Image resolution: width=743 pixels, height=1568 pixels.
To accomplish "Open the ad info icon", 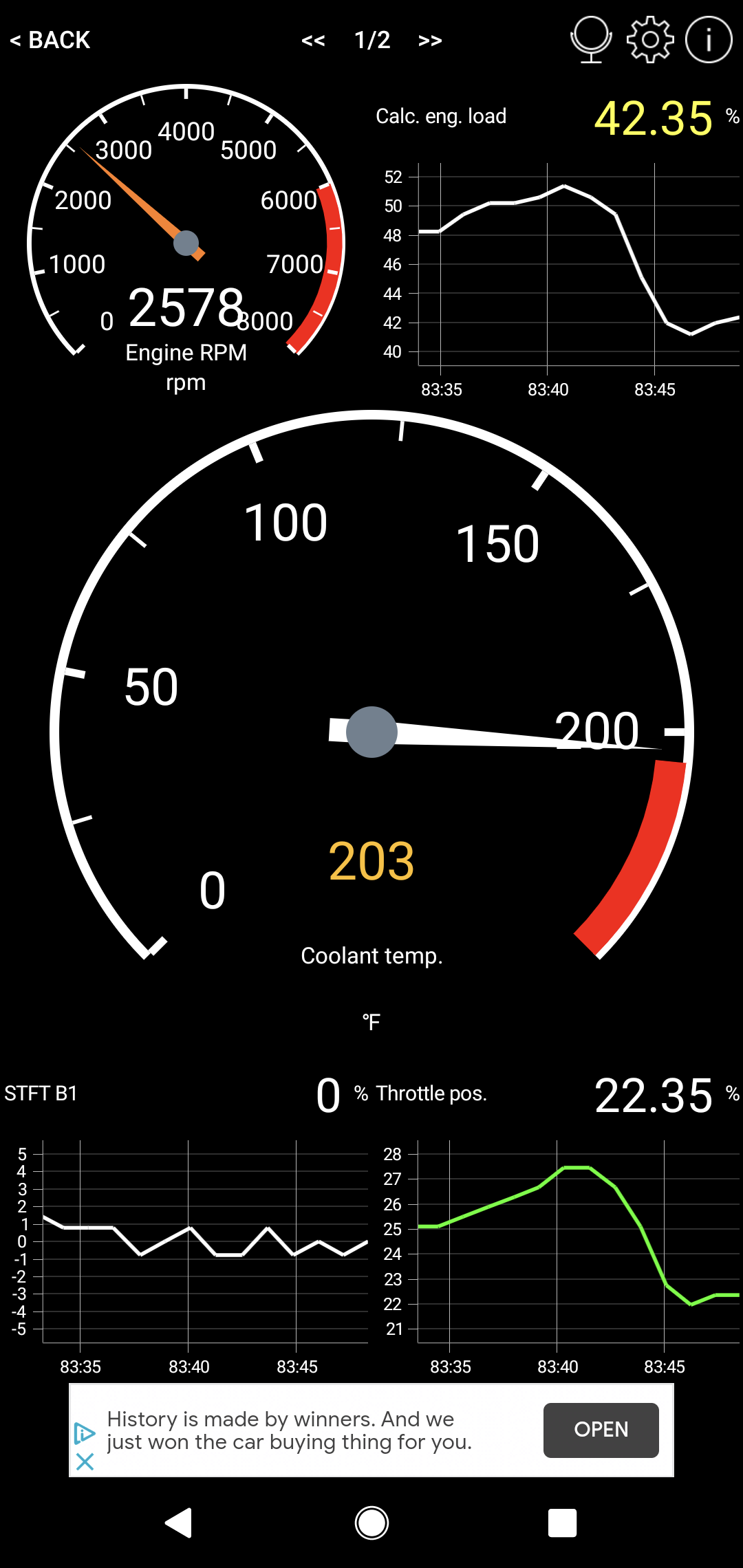I will (x=84, y=1433).
